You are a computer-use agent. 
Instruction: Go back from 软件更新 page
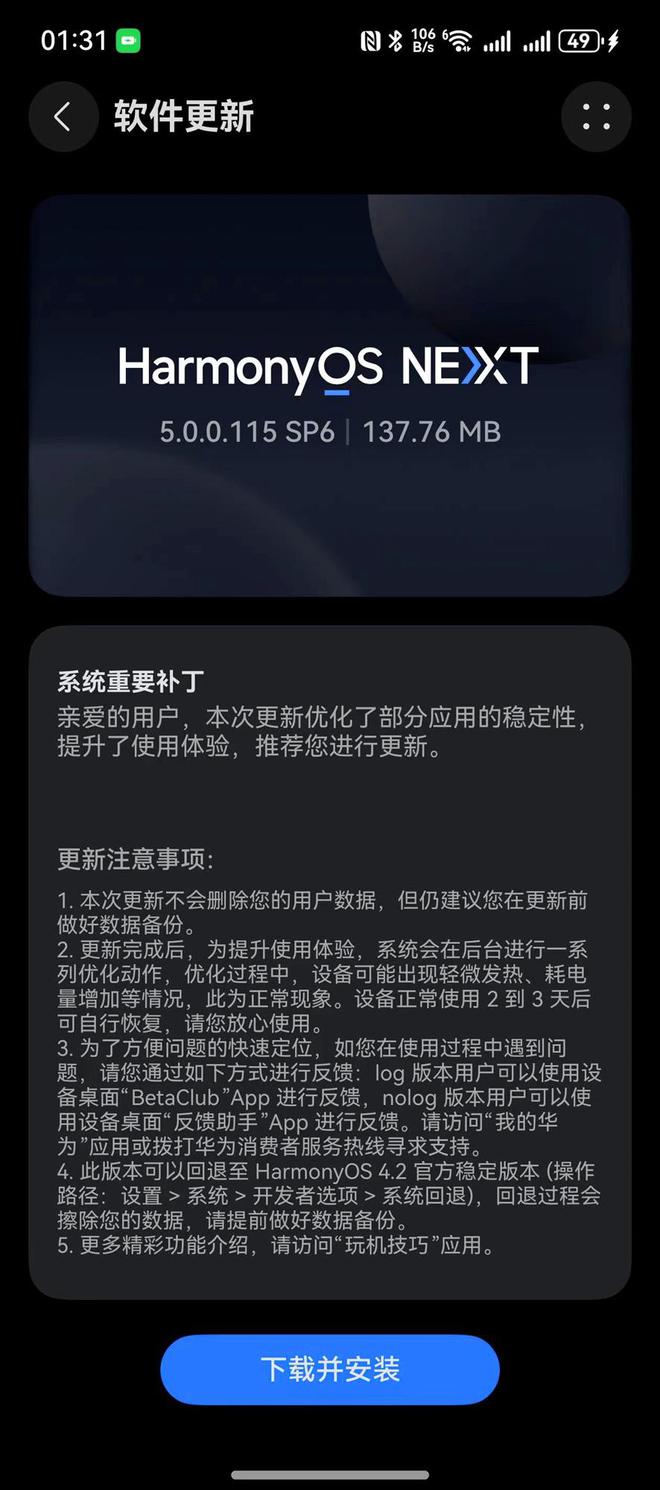coord(62,117)
